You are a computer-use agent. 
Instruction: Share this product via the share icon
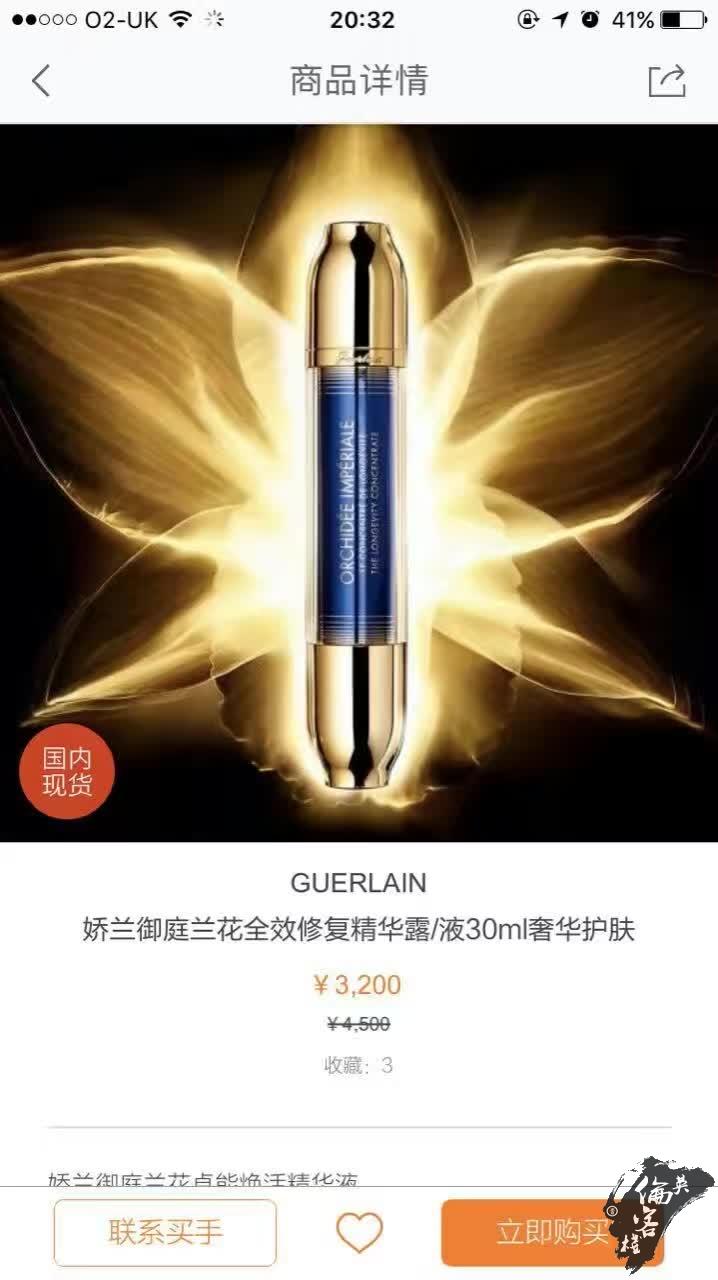tap(667, 81)
